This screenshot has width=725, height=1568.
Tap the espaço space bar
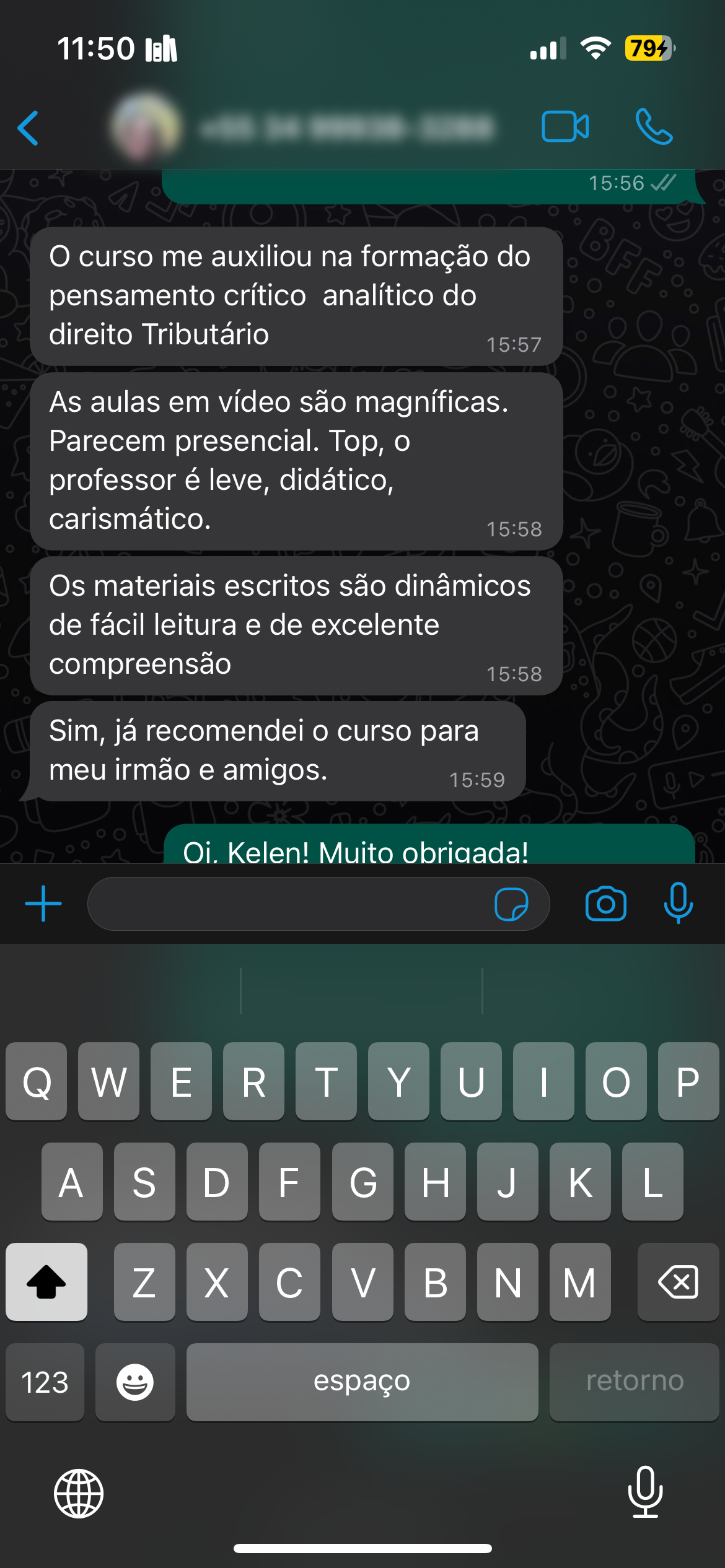[362, 1382]
